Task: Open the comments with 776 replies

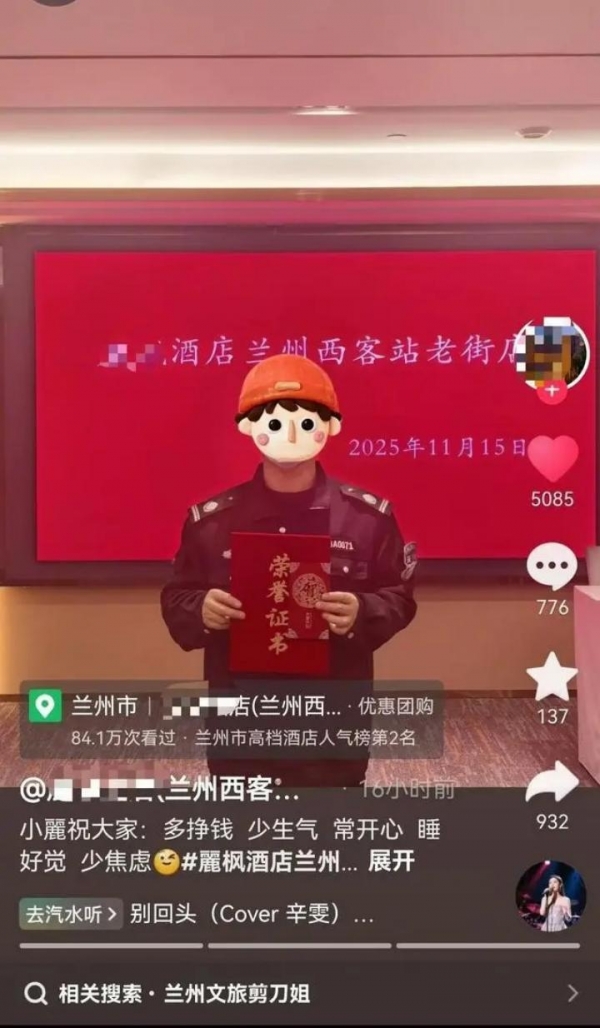Action: pos(552,568)
